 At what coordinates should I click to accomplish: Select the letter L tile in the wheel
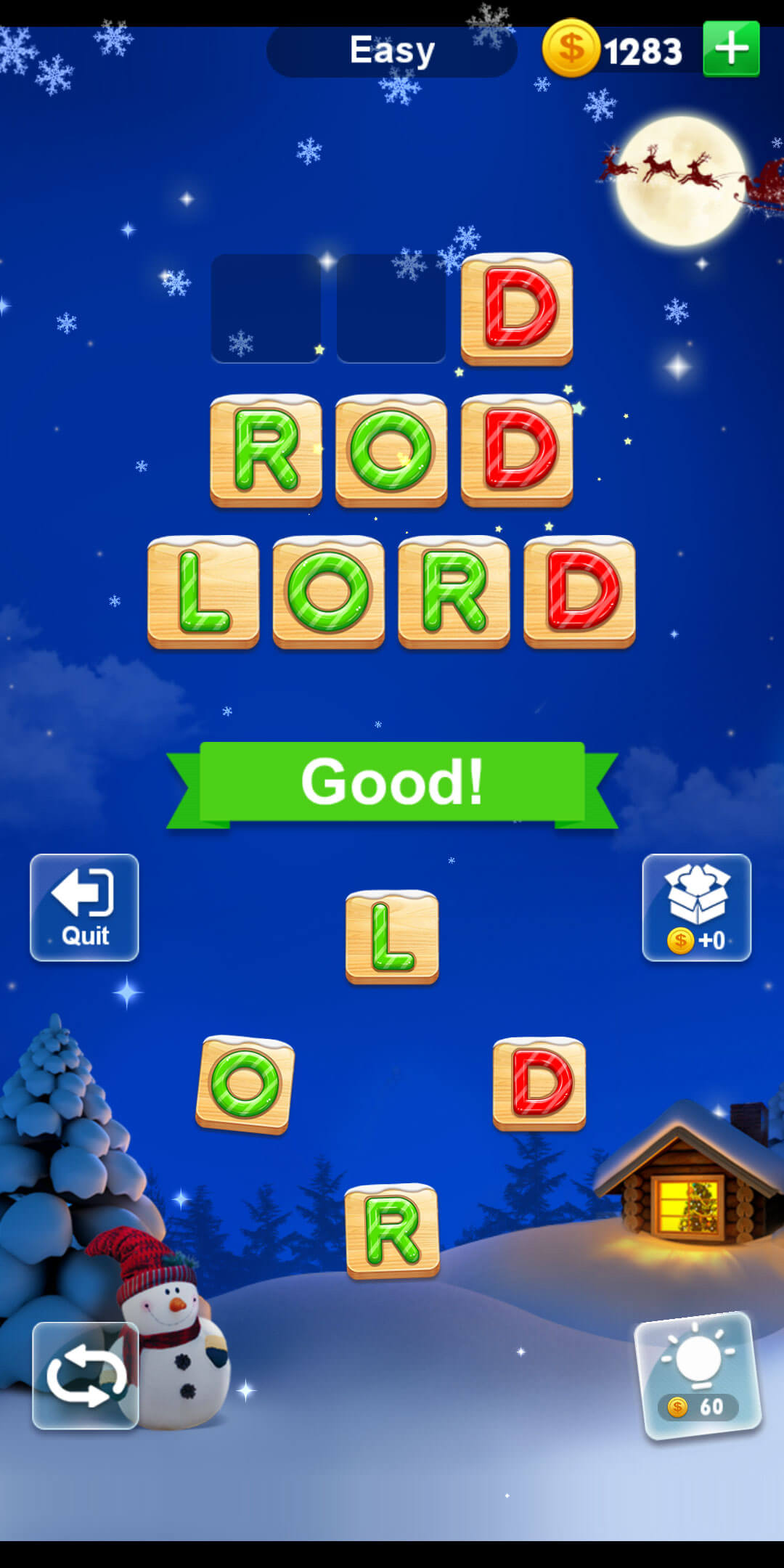(392, 937)
